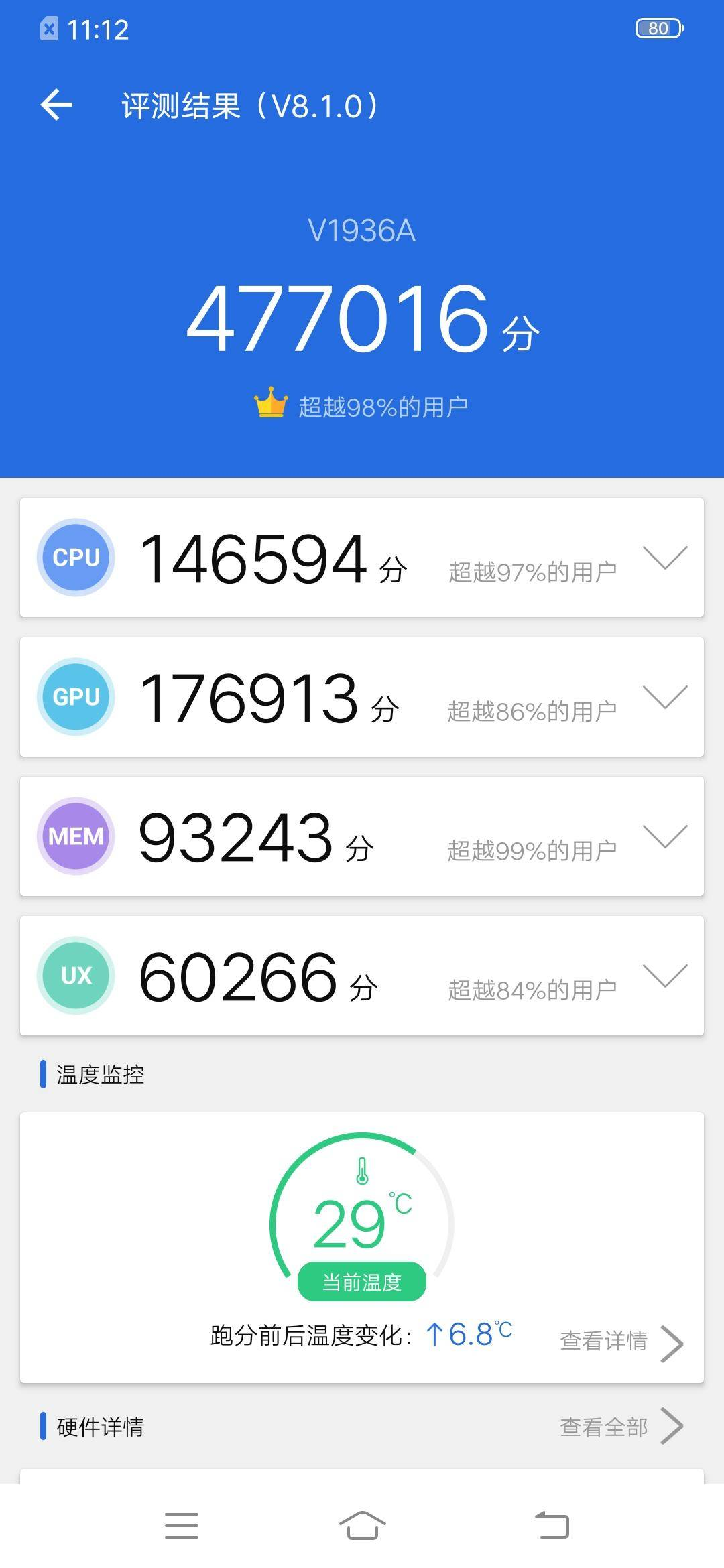Open 查看全部 hardware details
Screen dimensions: 724x1568
click(x=621, y=1427)
